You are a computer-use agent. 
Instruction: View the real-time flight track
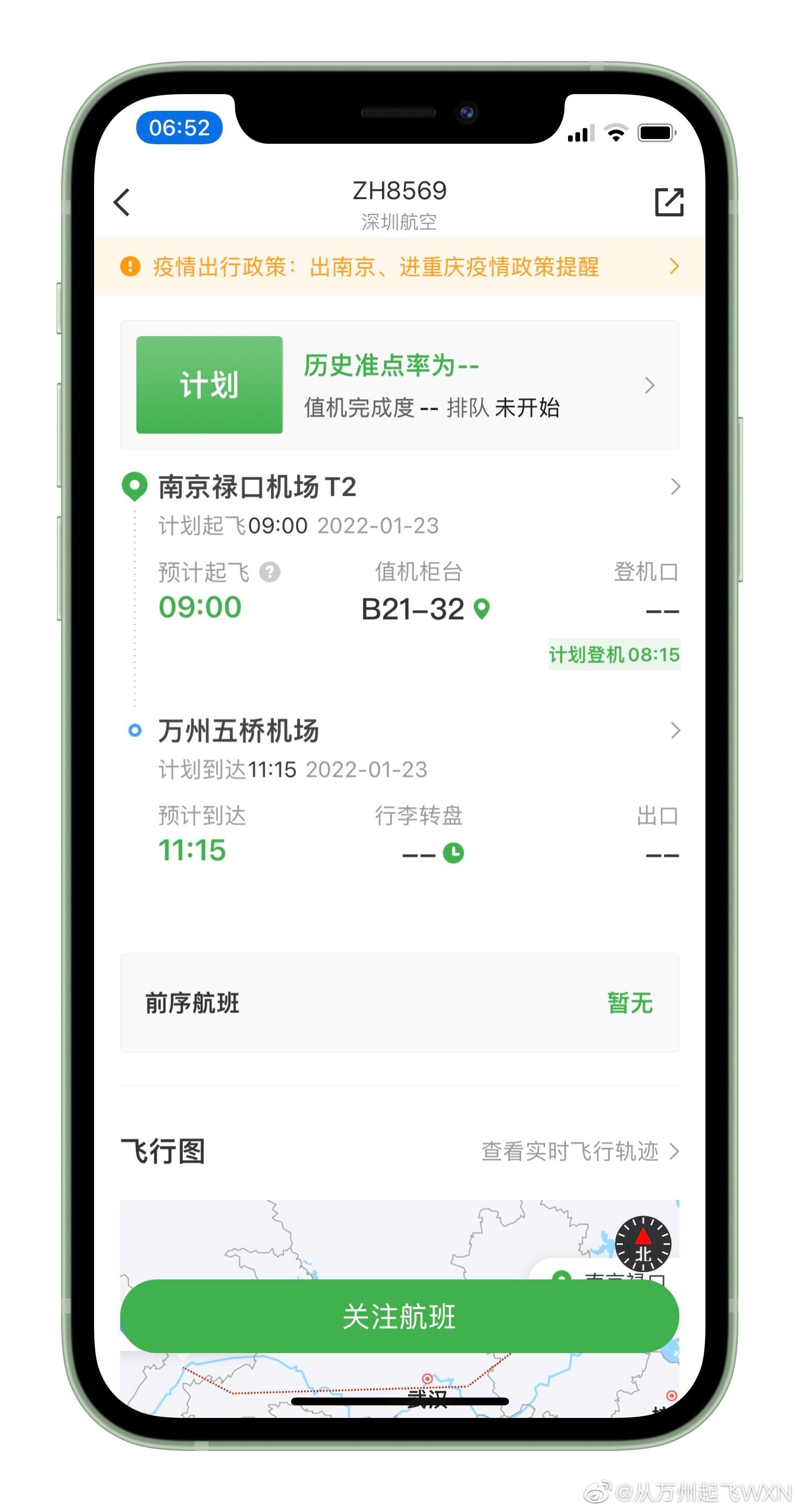point(578,1151)
